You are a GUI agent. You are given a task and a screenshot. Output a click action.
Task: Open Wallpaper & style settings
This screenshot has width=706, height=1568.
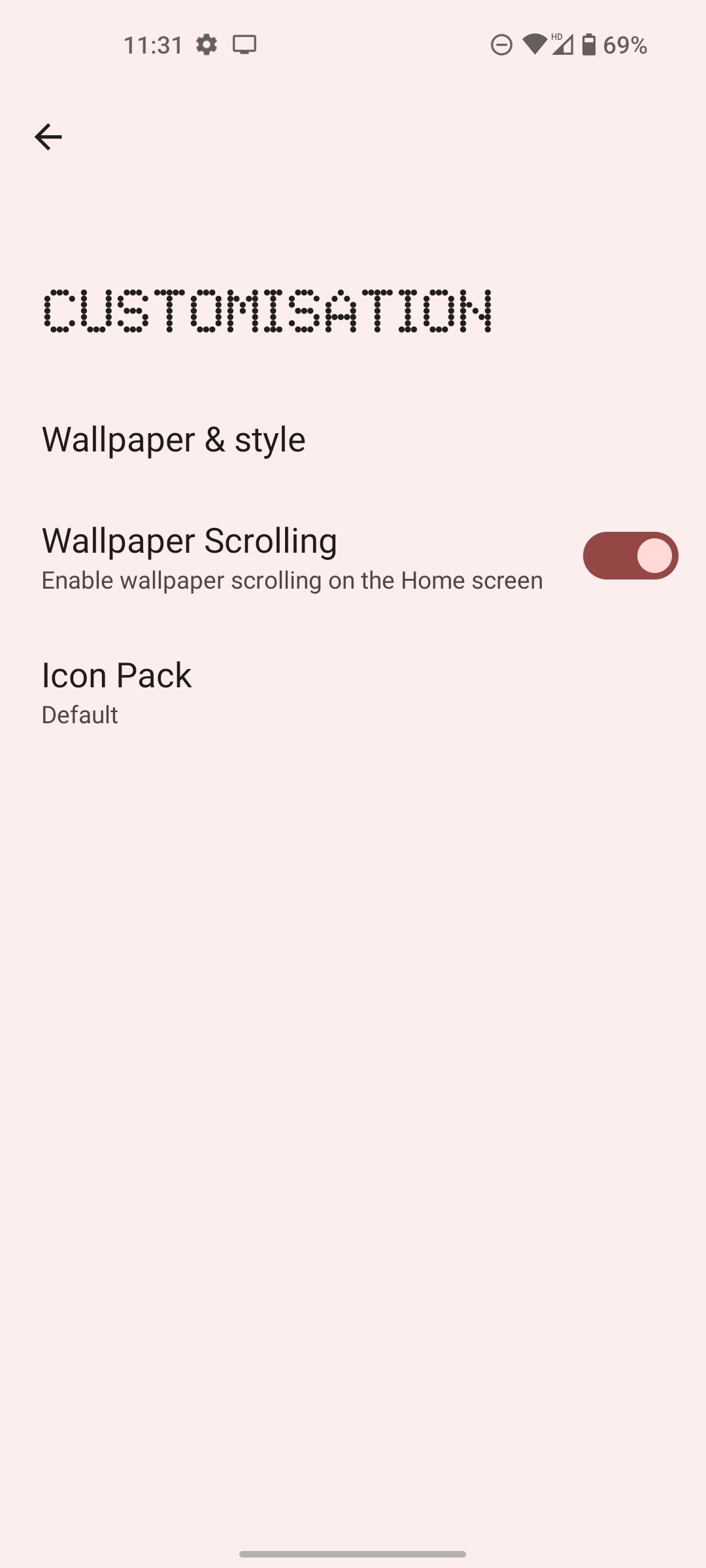(x=174, y=439)
